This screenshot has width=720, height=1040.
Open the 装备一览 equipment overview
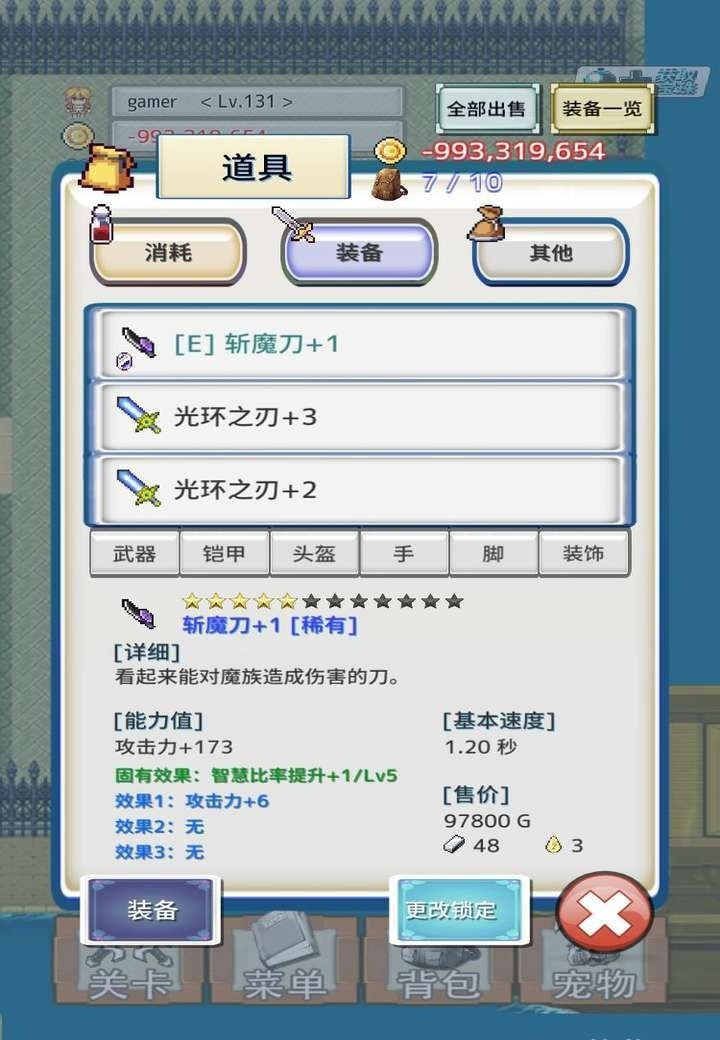click(602, 109)
